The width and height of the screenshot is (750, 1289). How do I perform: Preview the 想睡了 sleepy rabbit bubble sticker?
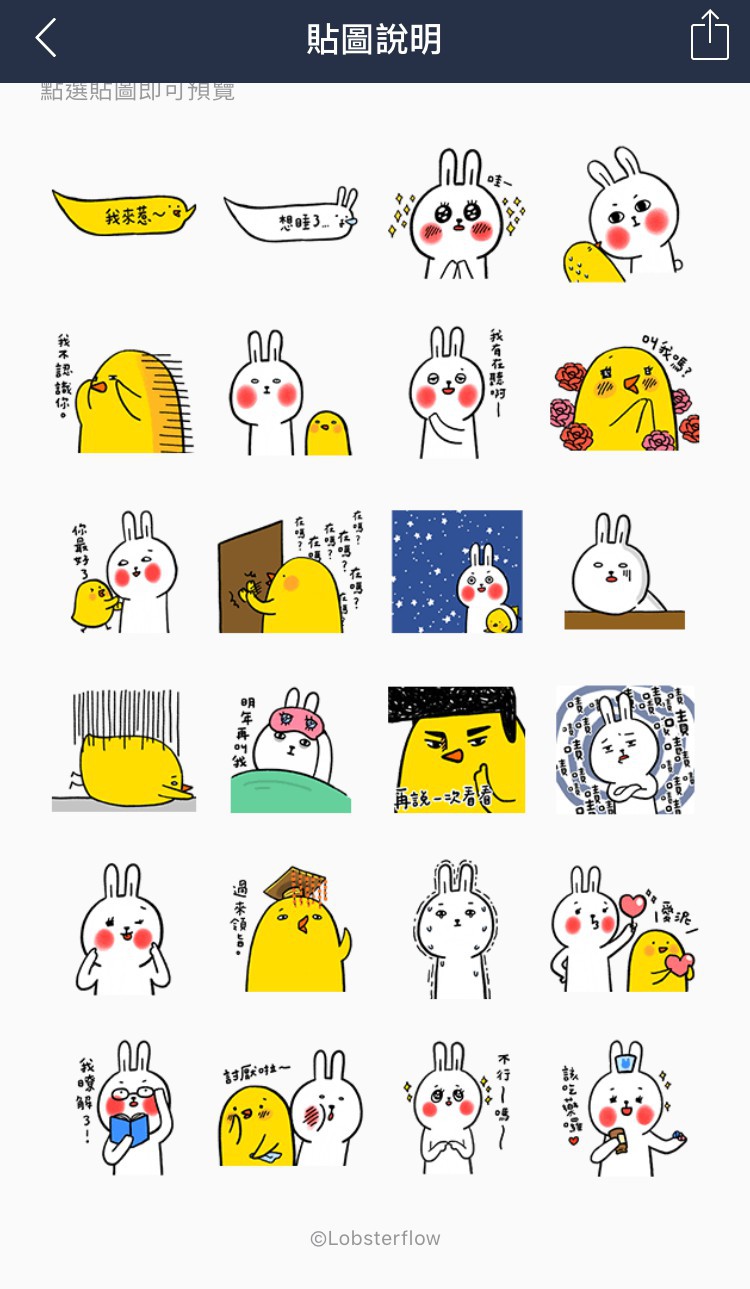click(x=291, y=214)
